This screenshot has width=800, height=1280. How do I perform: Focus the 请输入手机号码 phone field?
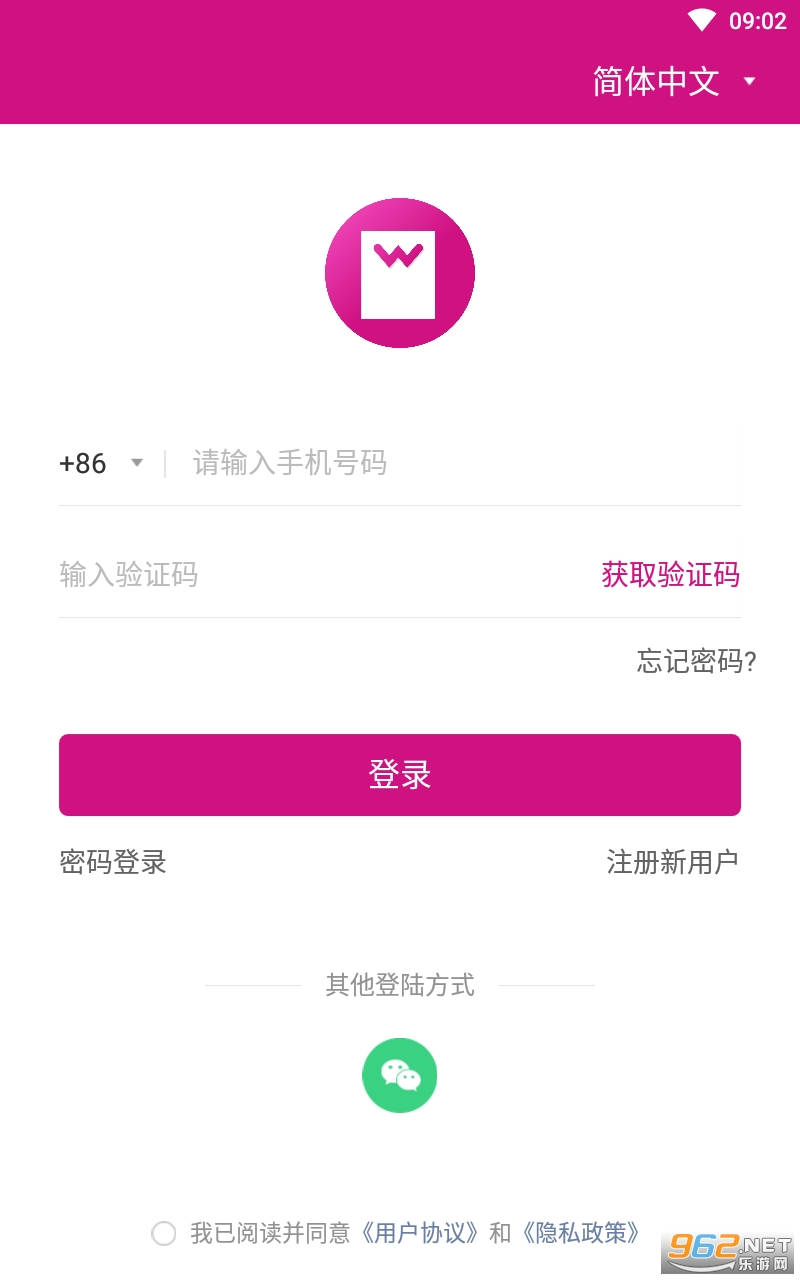click(x=465, y=463)
